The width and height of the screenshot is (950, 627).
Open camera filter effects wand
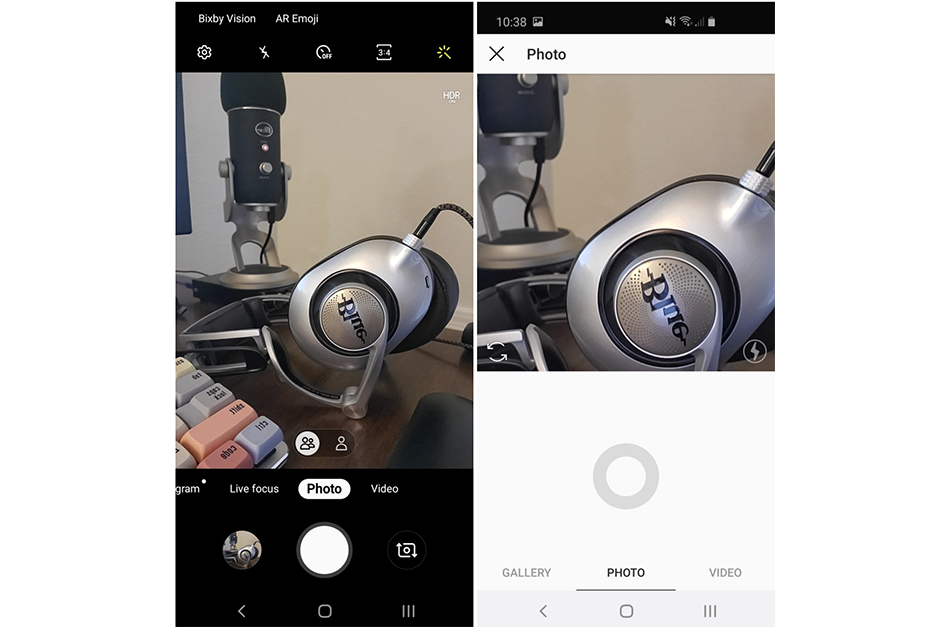(444, 52)
